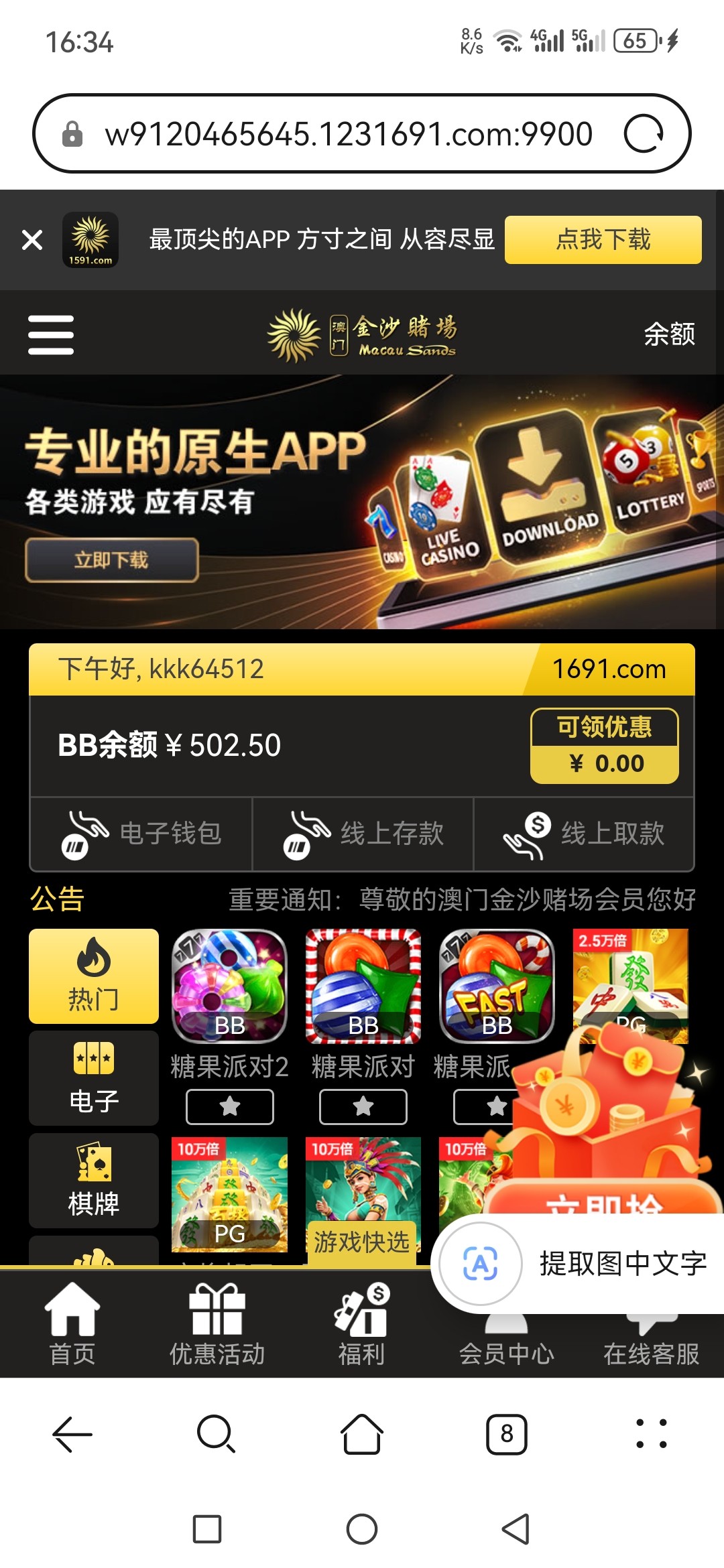Viewport: 724px width, 1568px height.
Task: Open the 糖果派对2 game
Action: 229,986
